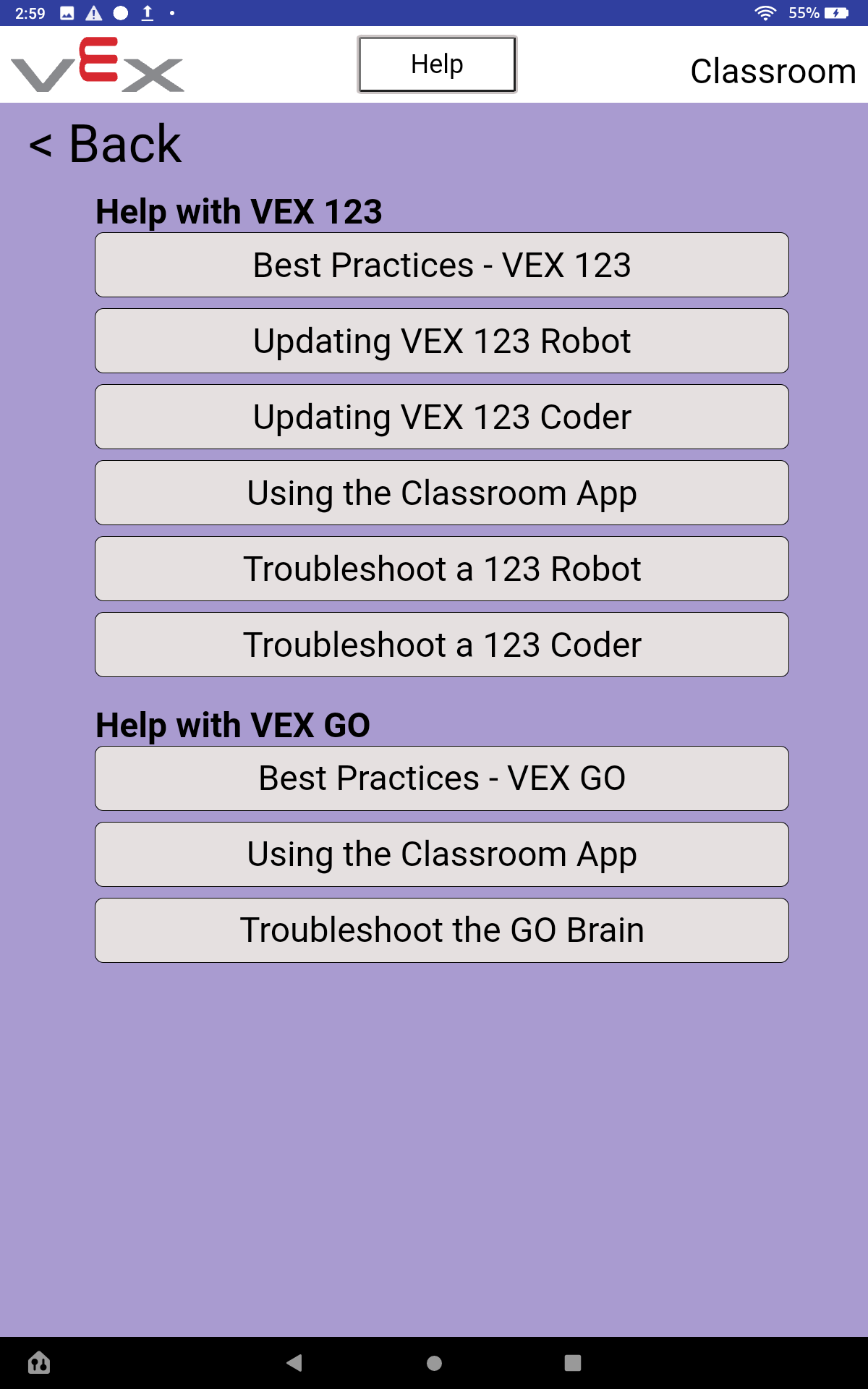868x1389 pixels.
Task: Select Updating VEX 123 Robot
Action: pyautogui.click(x=441, y=341)
